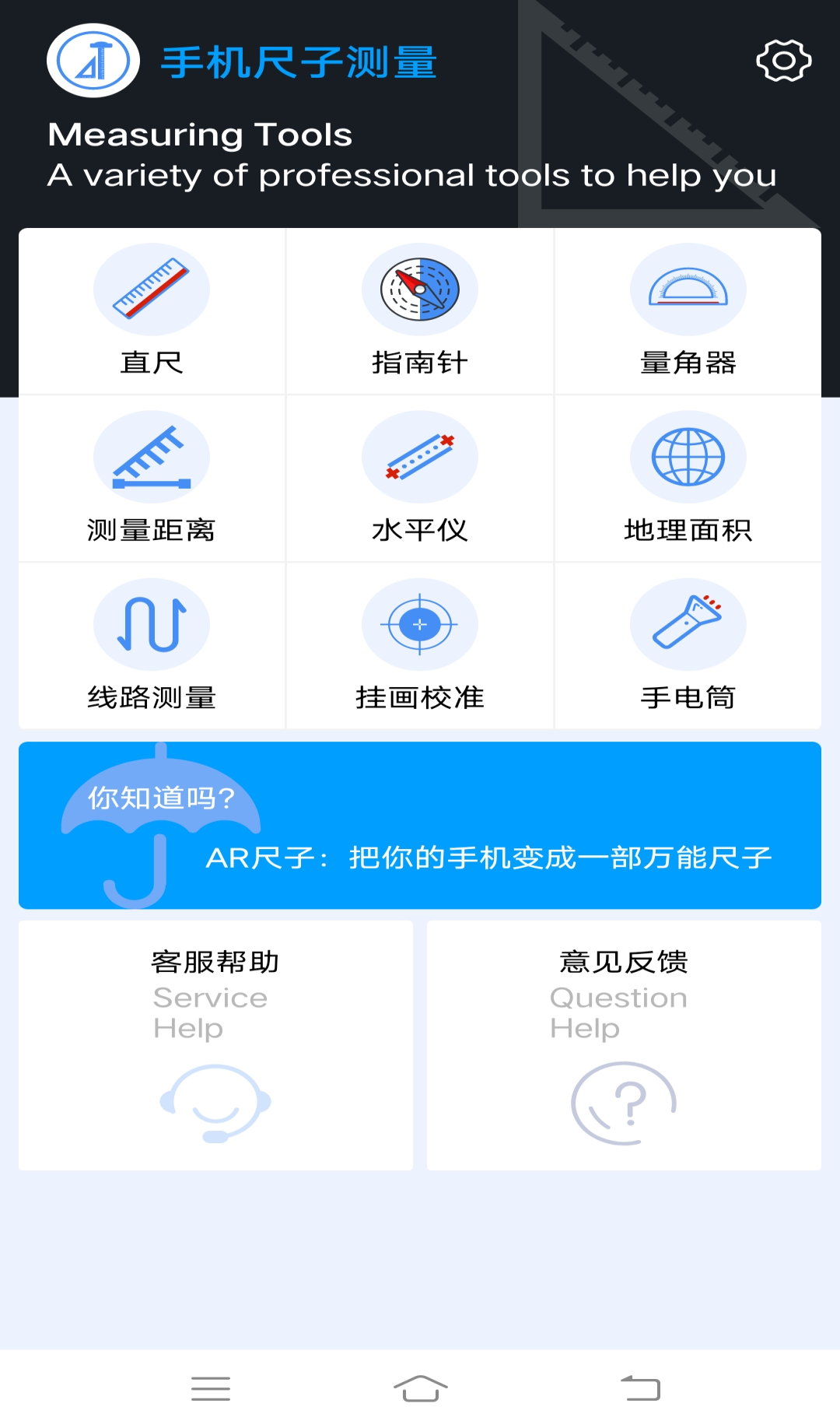Viewport: 840px width, 1428px height.
Task: Open 地理面积 geographic area tool
Action: 688,479
